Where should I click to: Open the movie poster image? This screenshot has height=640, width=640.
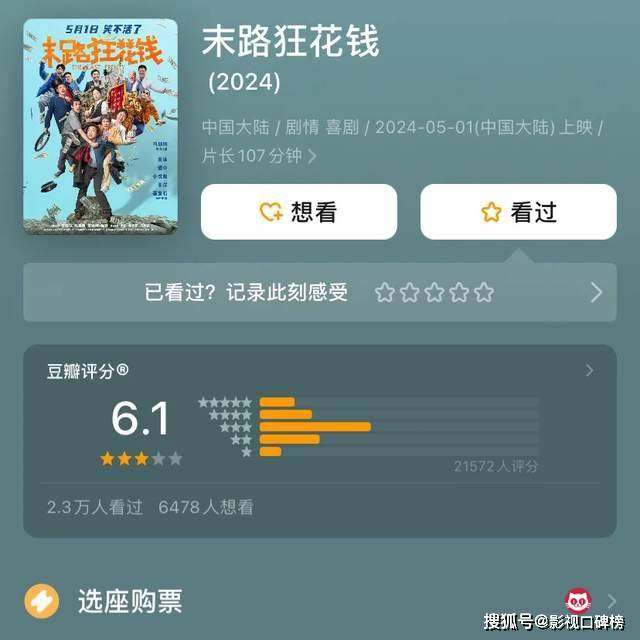[x=100, y=126]
